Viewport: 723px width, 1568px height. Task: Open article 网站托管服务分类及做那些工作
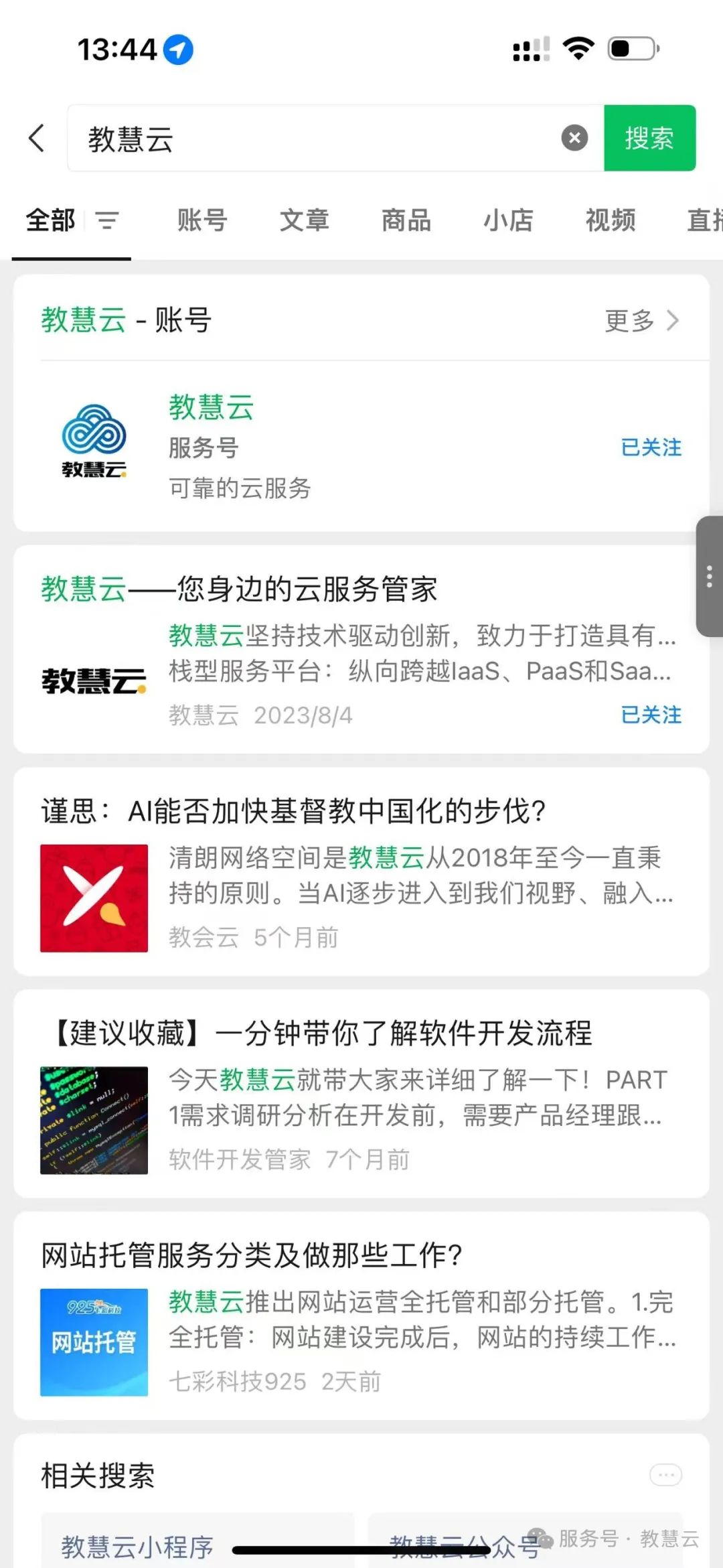click(x=251, y=1255)
